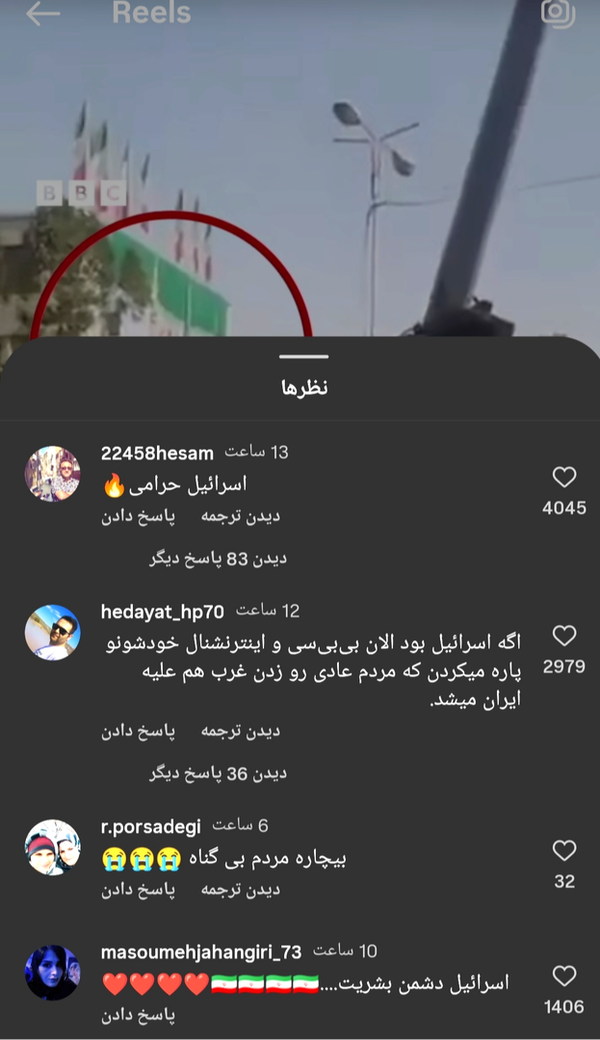See translation of hedayat_hp70's comment
This screenshot has width=600, height=1040.
tap(241, 731)
